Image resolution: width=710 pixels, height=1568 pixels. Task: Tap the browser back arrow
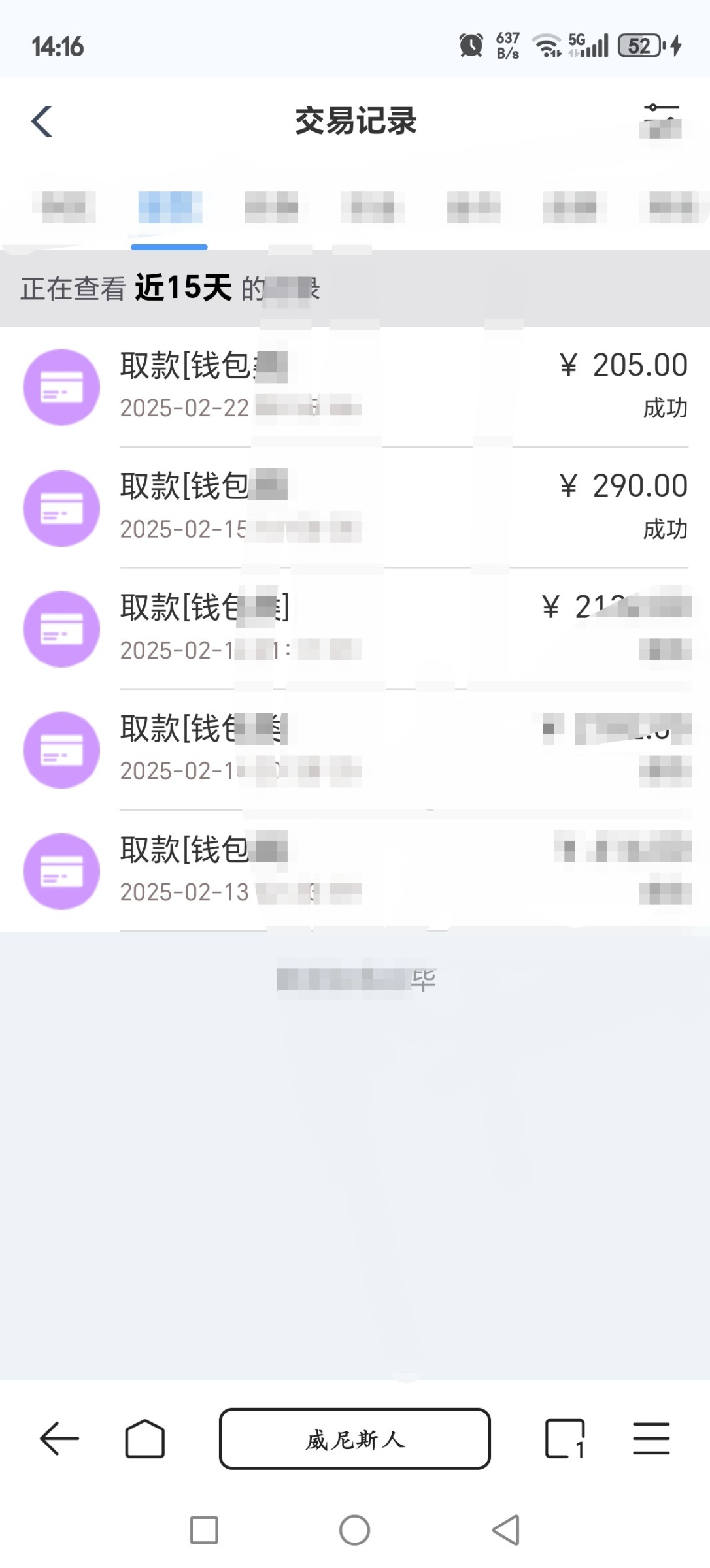[x=59, y=1439]
